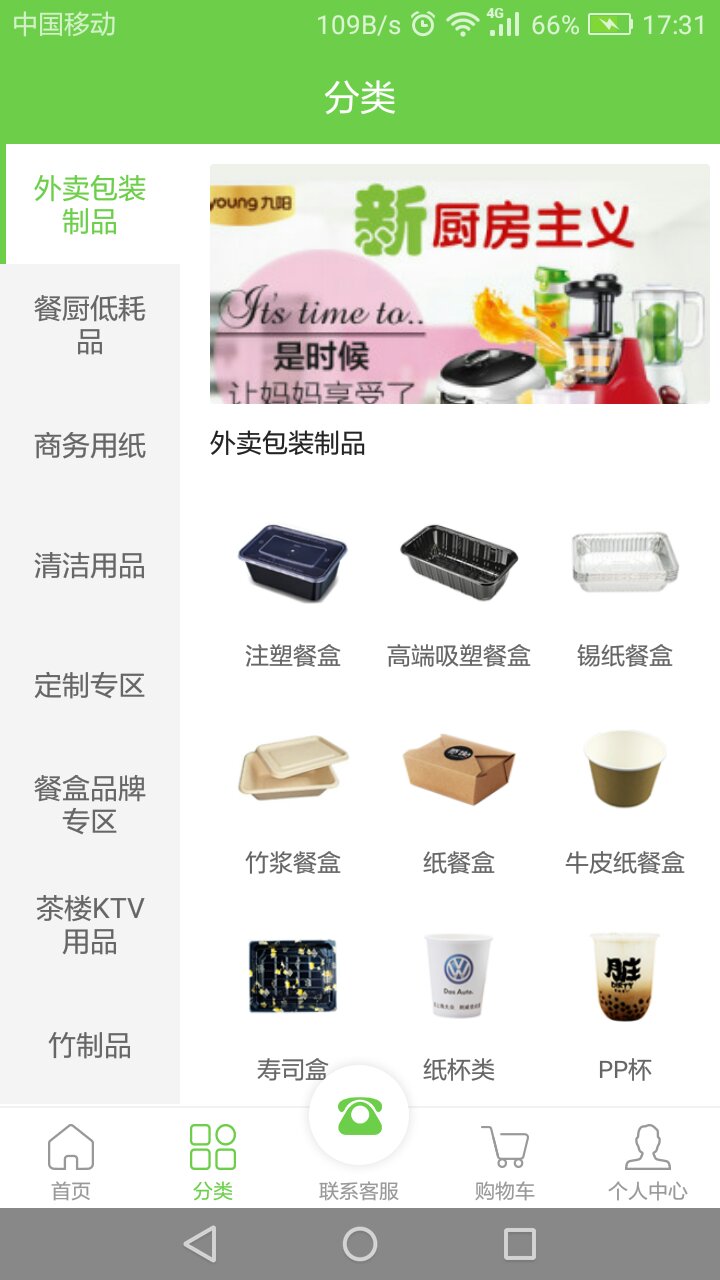This screenshot has width=720, height=1280.
Task: View 锡纸餐盒 products
Action: pos(625,592)
